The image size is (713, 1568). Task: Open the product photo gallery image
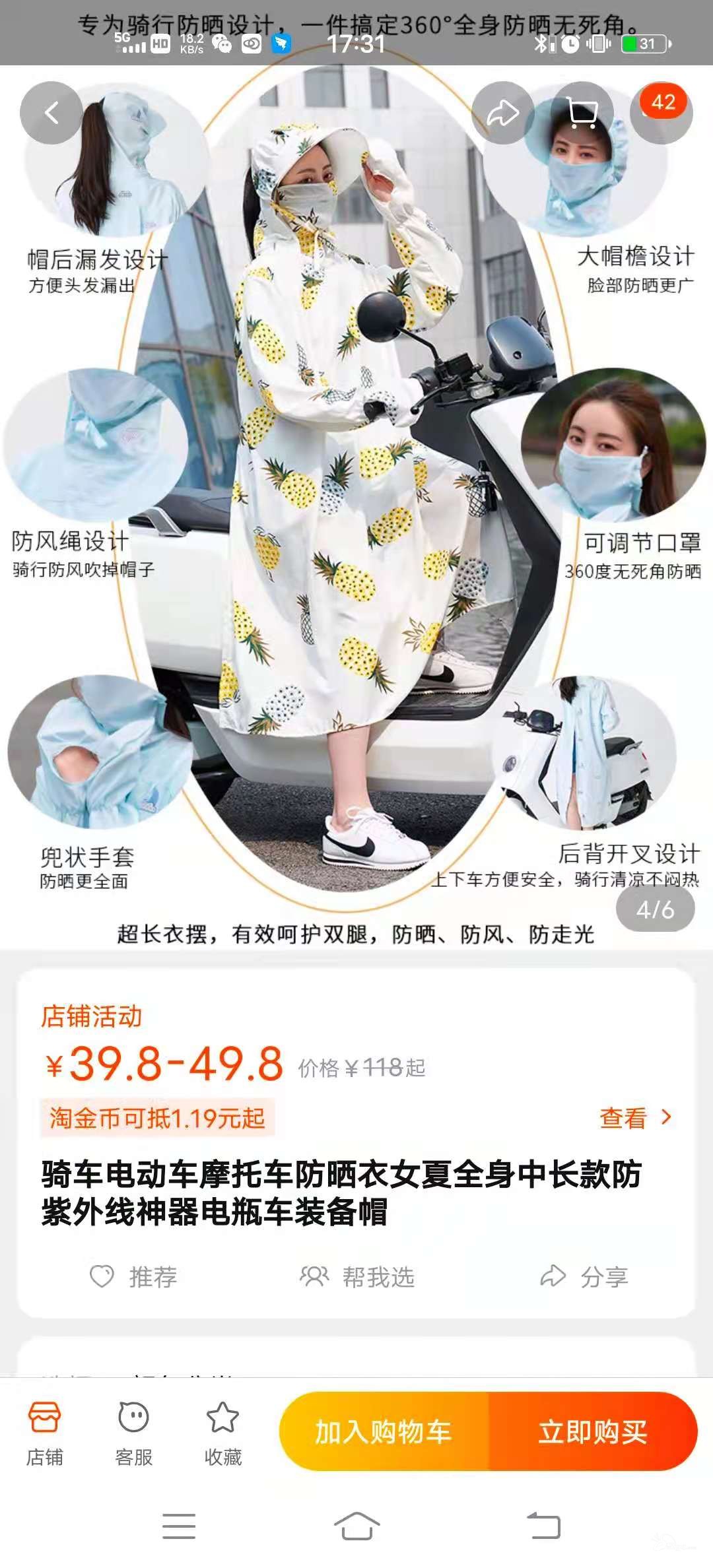[x=356, y=502]
